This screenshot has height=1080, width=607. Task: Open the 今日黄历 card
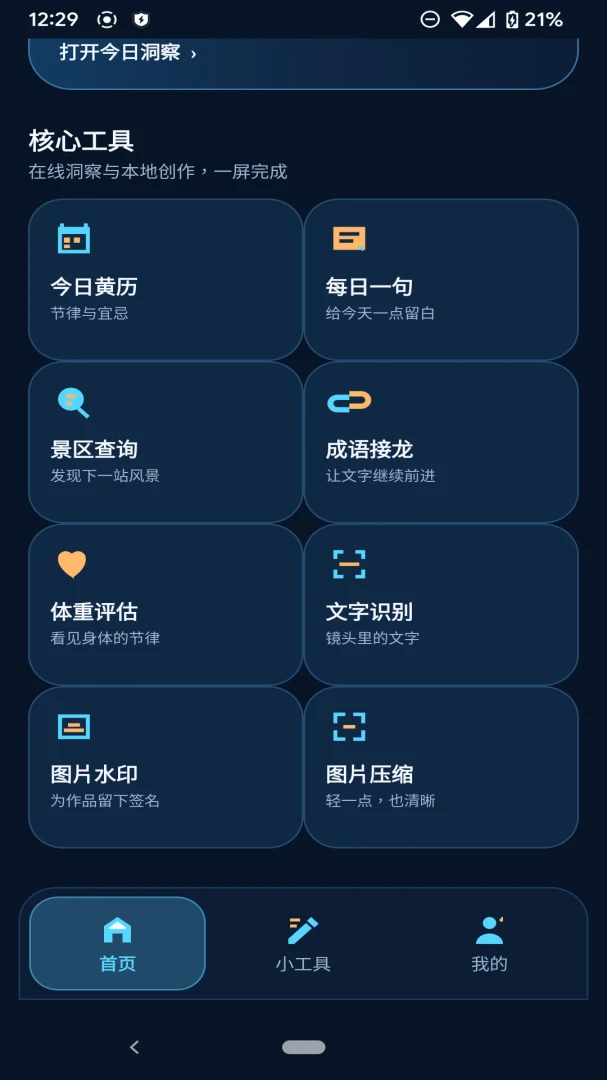pos(165,280)
